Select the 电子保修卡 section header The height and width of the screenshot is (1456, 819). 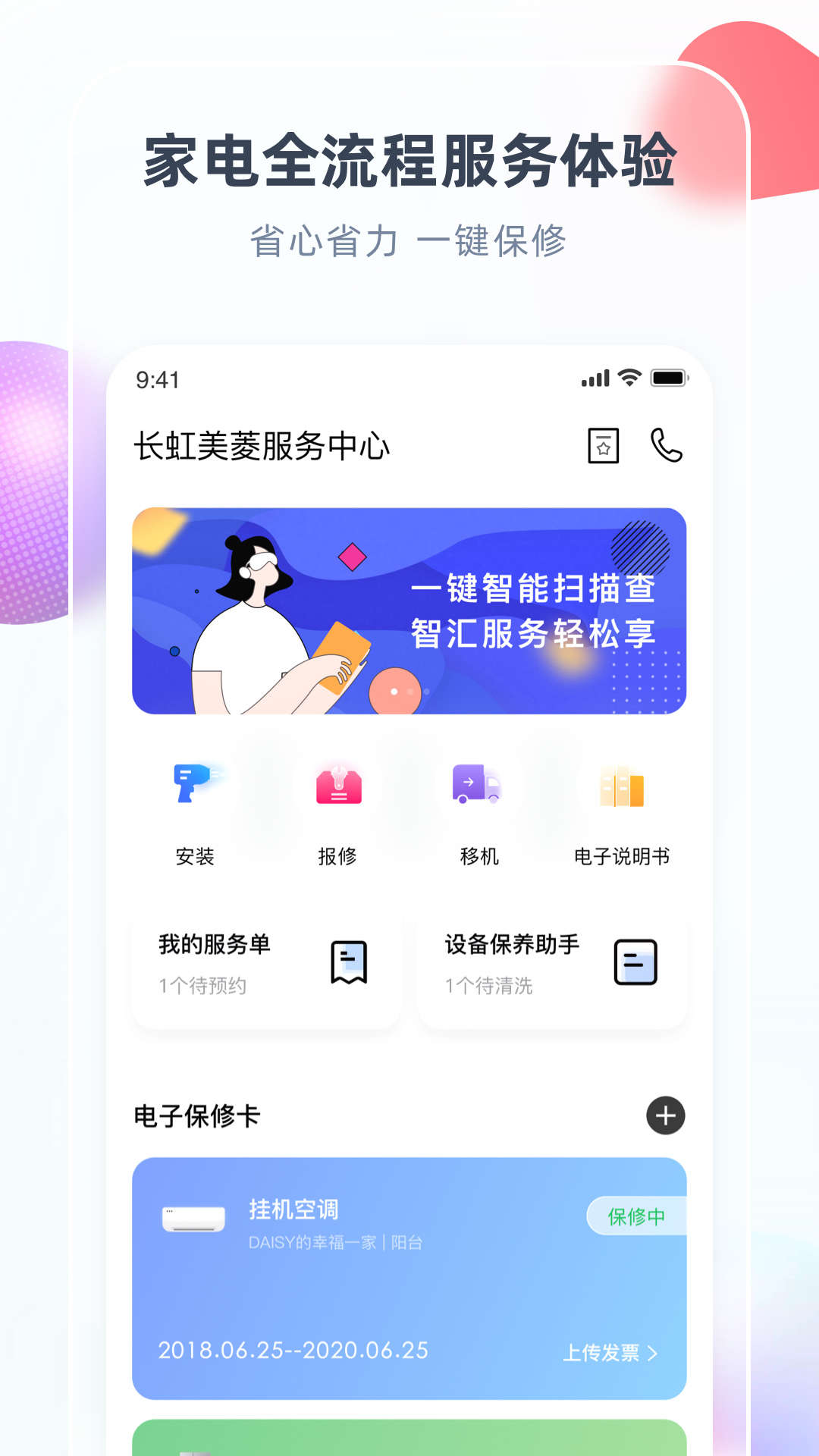pyautogui.click(x=196, y=1116)
